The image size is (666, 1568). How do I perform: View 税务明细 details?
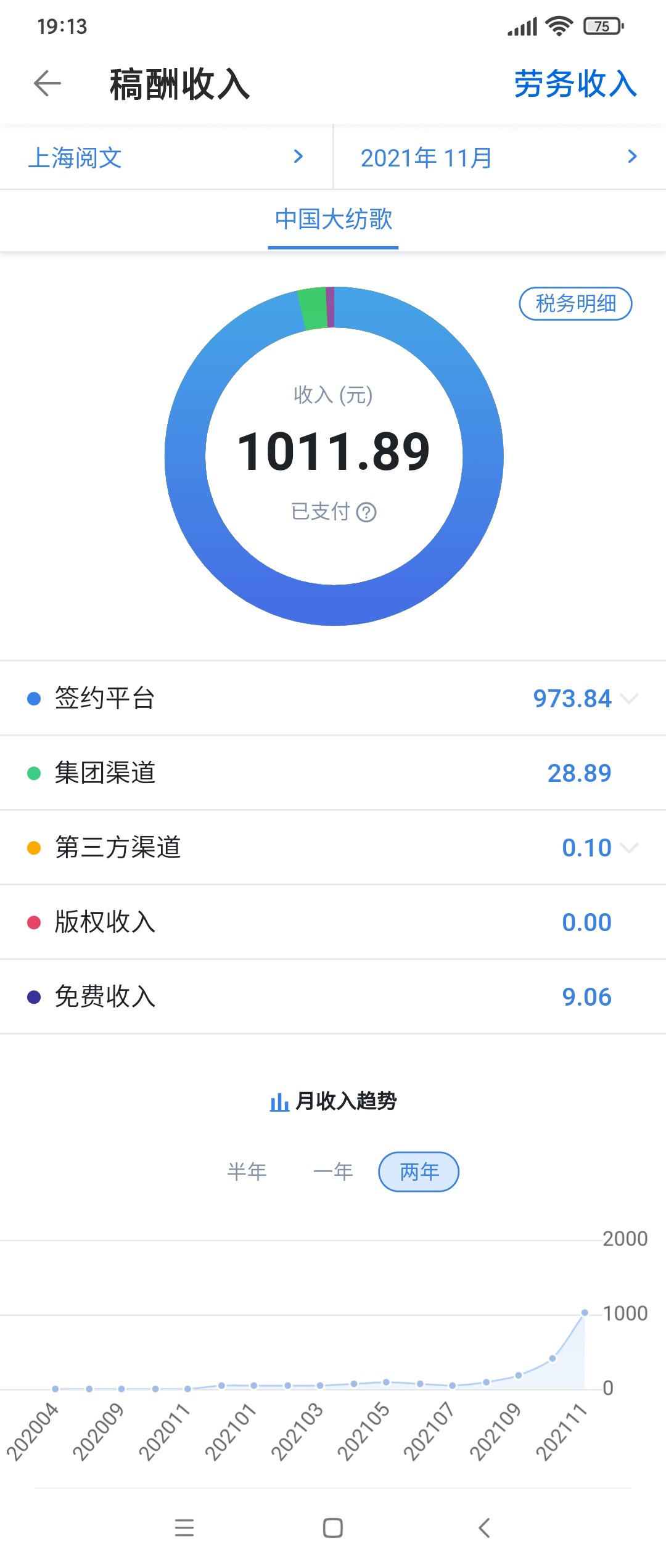(575, 303)
